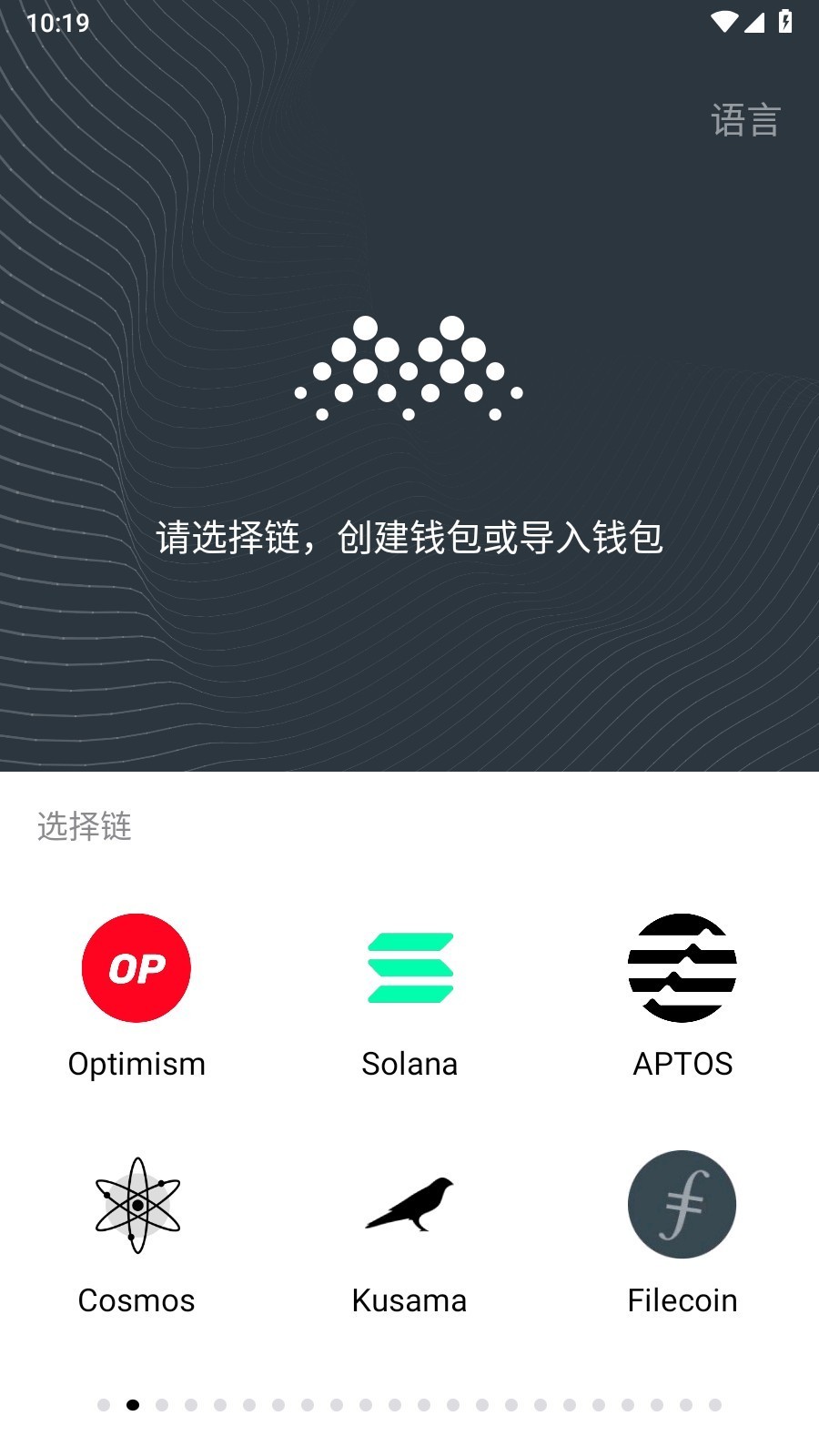This screenshot has height=1456, width=819.
Task: Click the Wi-Fi status bar icon
Action: click(724, 23)
